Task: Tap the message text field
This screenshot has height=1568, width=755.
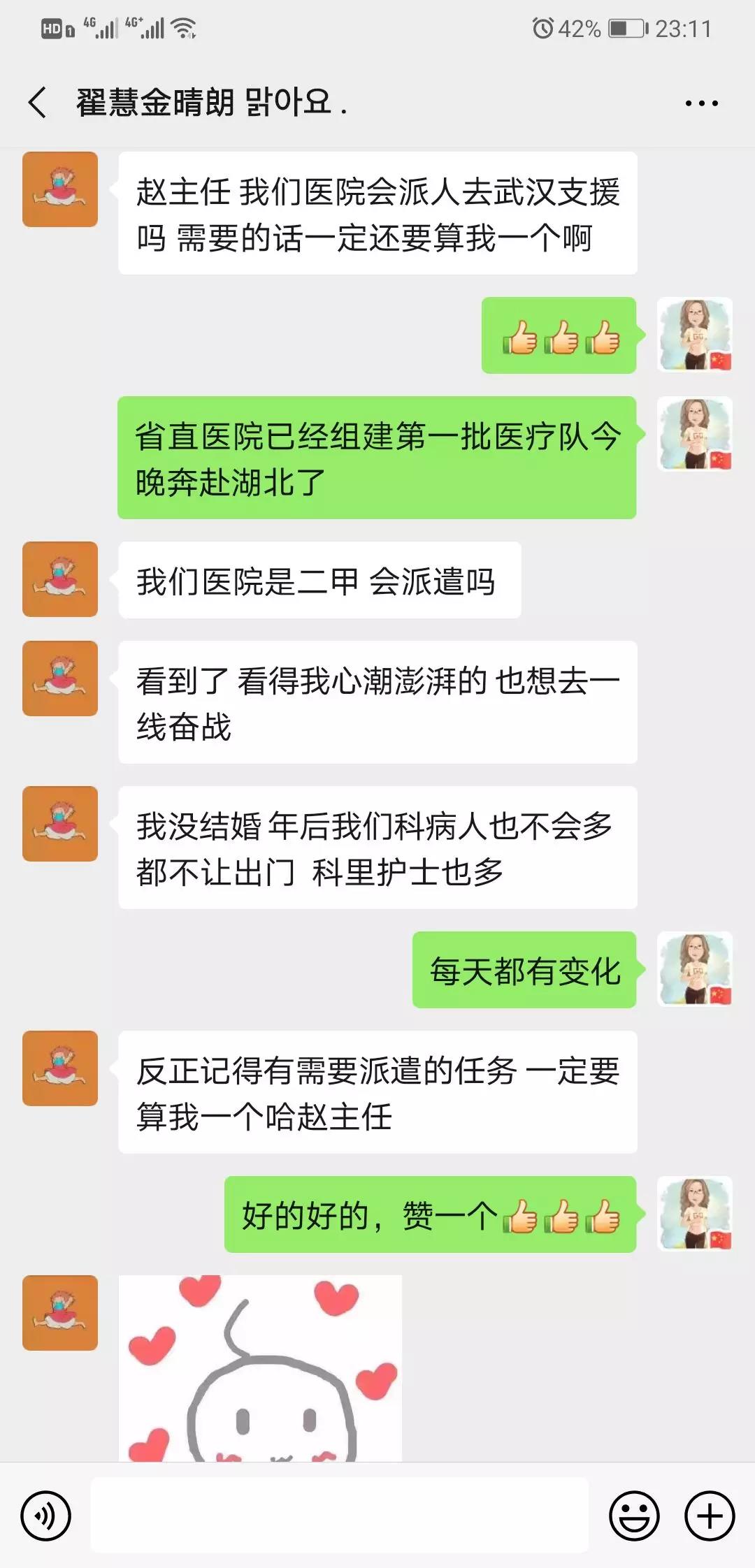Action: [x=340, y=1515]
